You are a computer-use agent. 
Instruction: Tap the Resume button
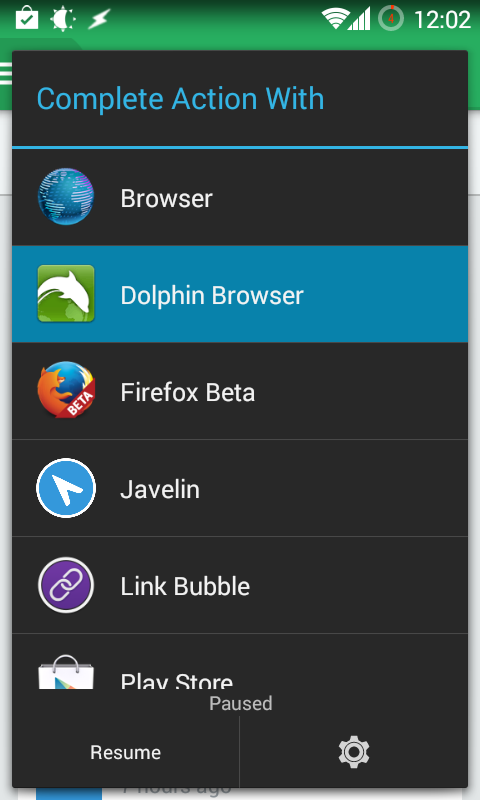pos(125,752)
